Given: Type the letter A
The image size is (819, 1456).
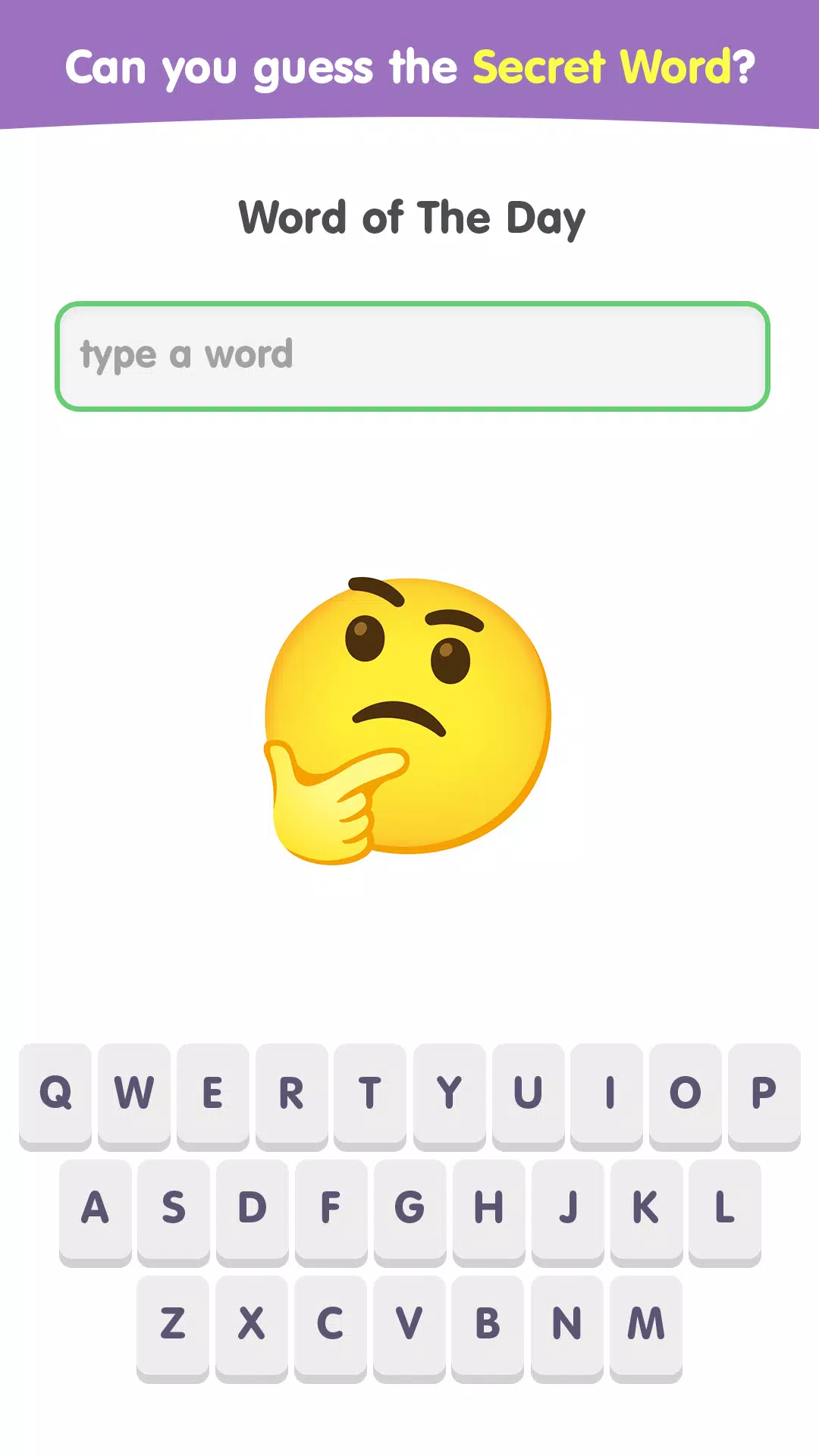Looking at the screenshot, I should tap(96, 1208).
